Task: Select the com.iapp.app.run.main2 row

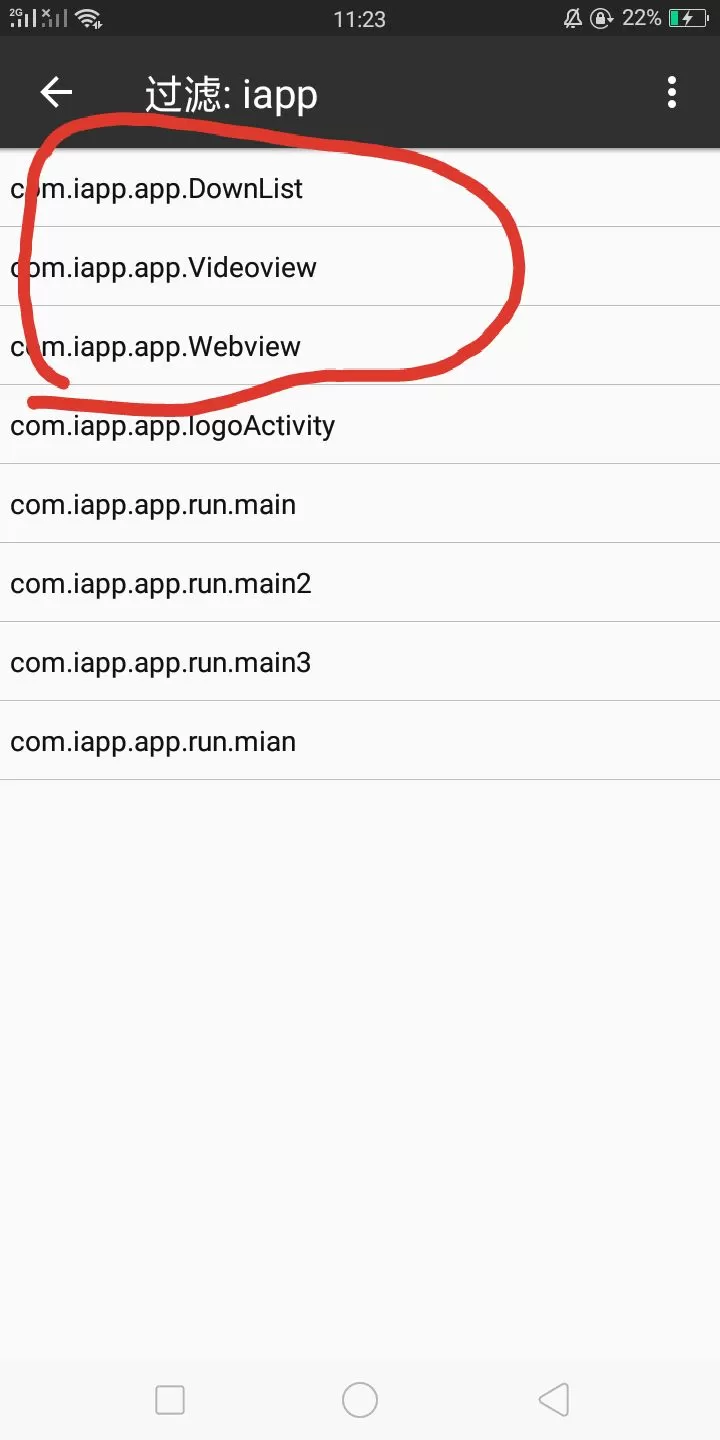Action: [x=360, y=583]
